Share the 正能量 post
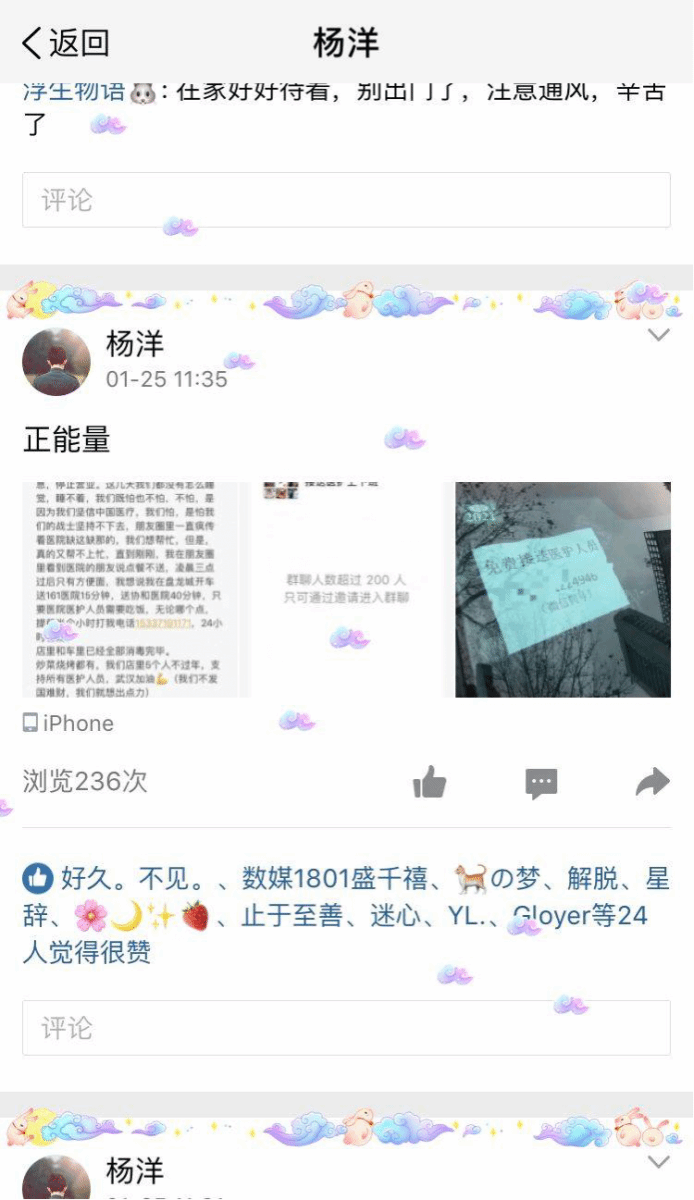This screenshot has width=694, height=1200. [x=652, y=782]
